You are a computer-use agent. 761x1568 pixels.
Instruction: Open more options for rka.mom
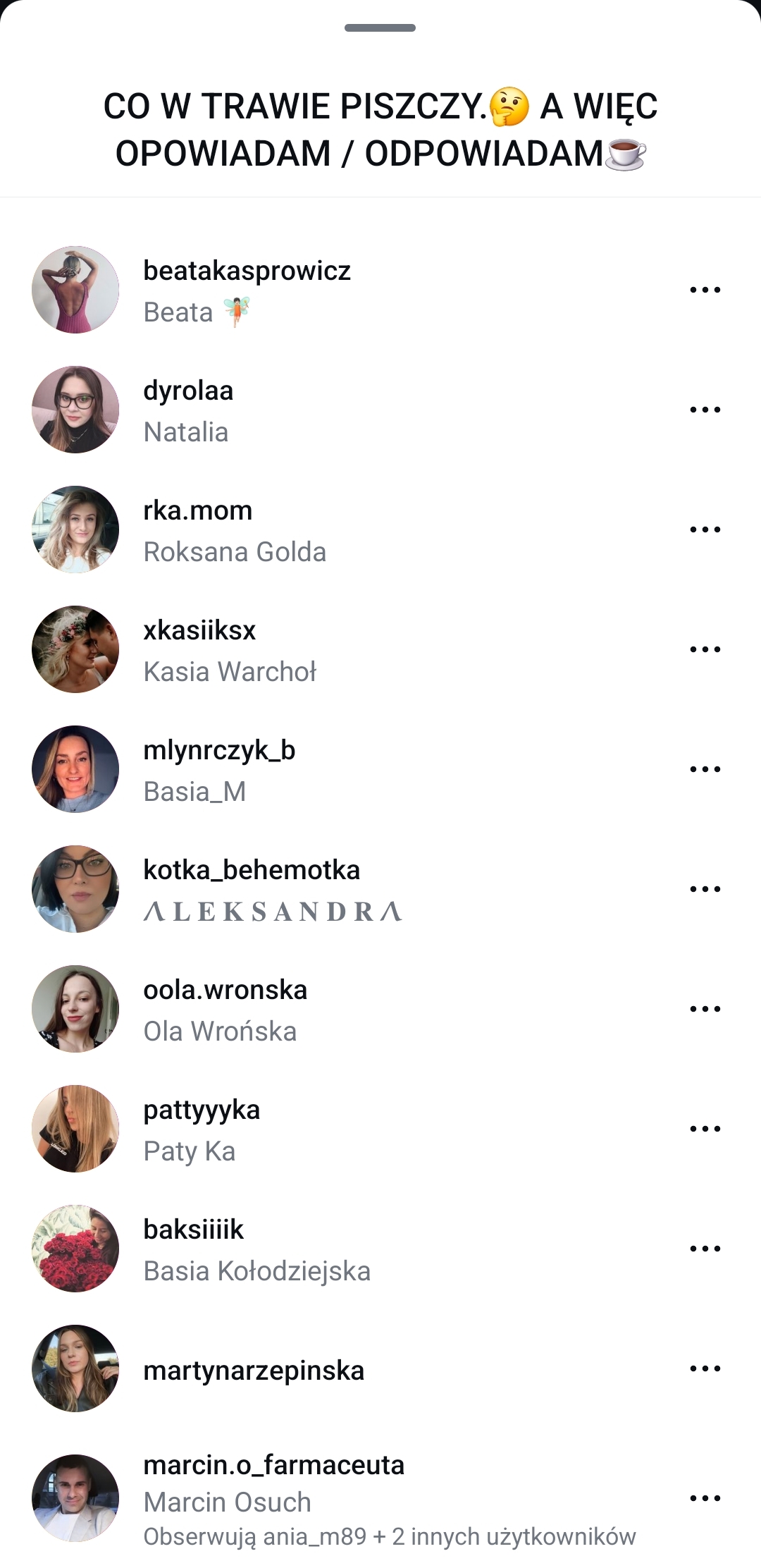[x=705, y=529]
